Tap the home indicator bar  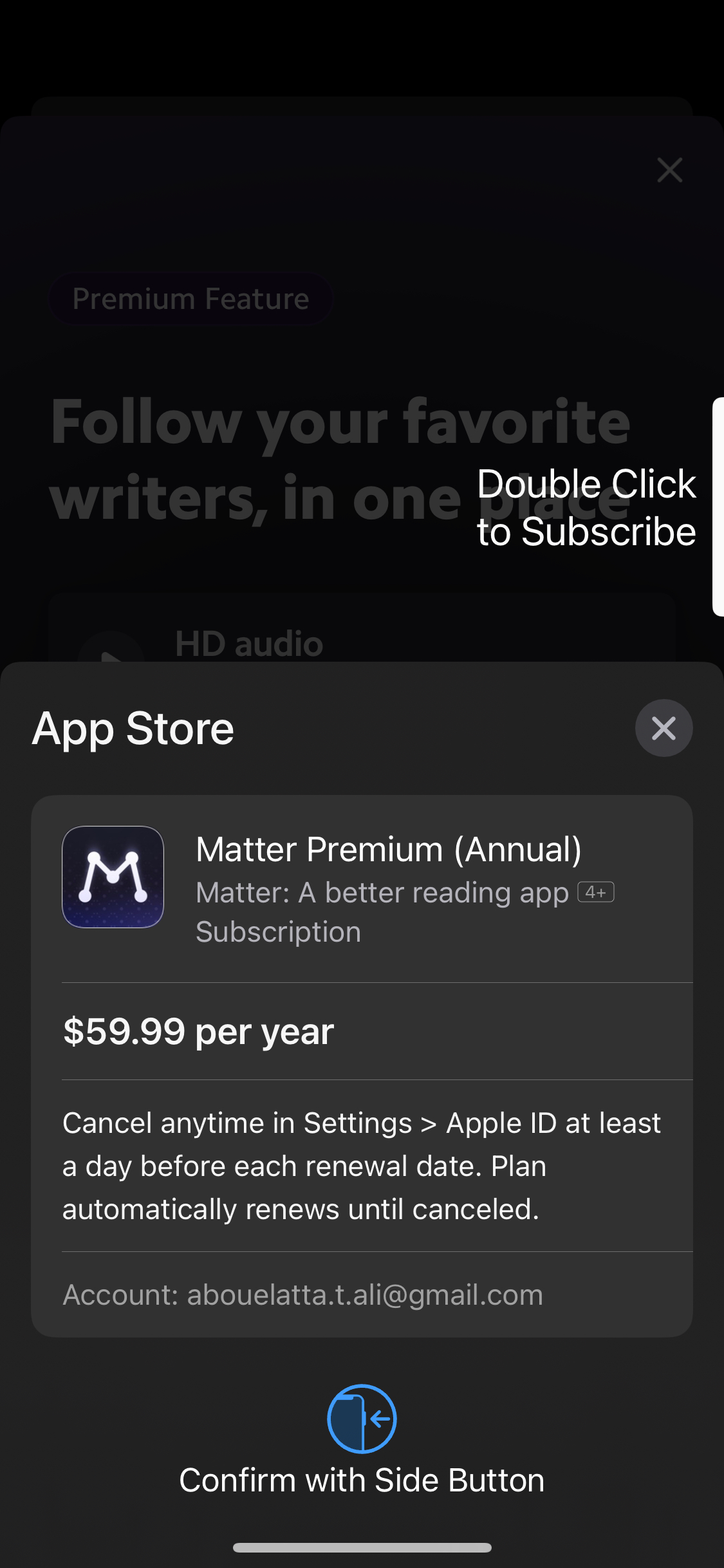(362, 1547)
